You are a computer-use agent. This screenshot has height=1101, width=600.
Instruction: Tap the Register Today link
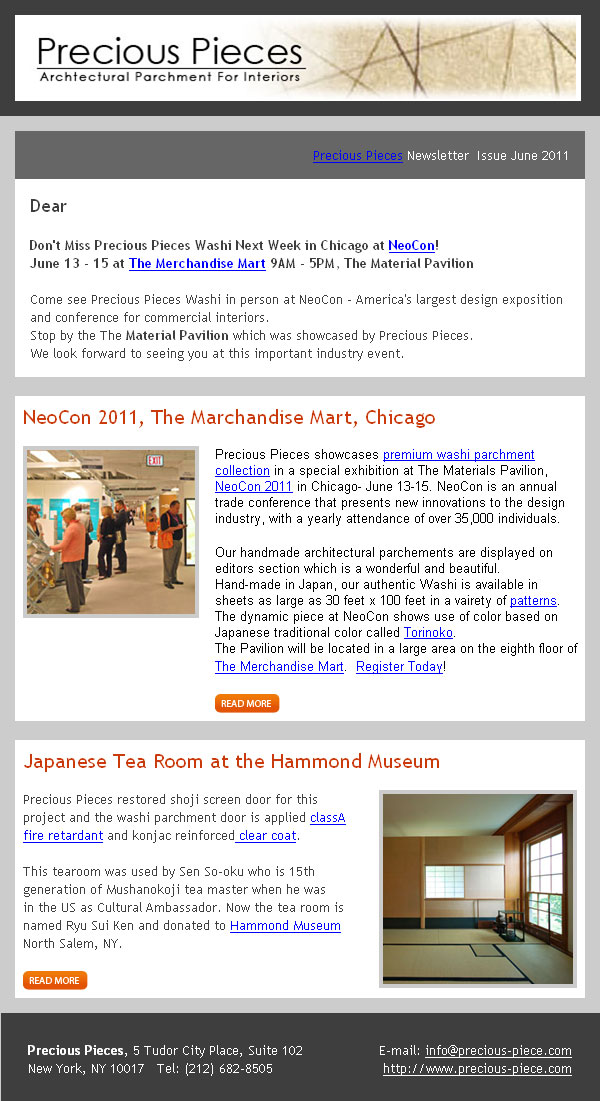399,667
